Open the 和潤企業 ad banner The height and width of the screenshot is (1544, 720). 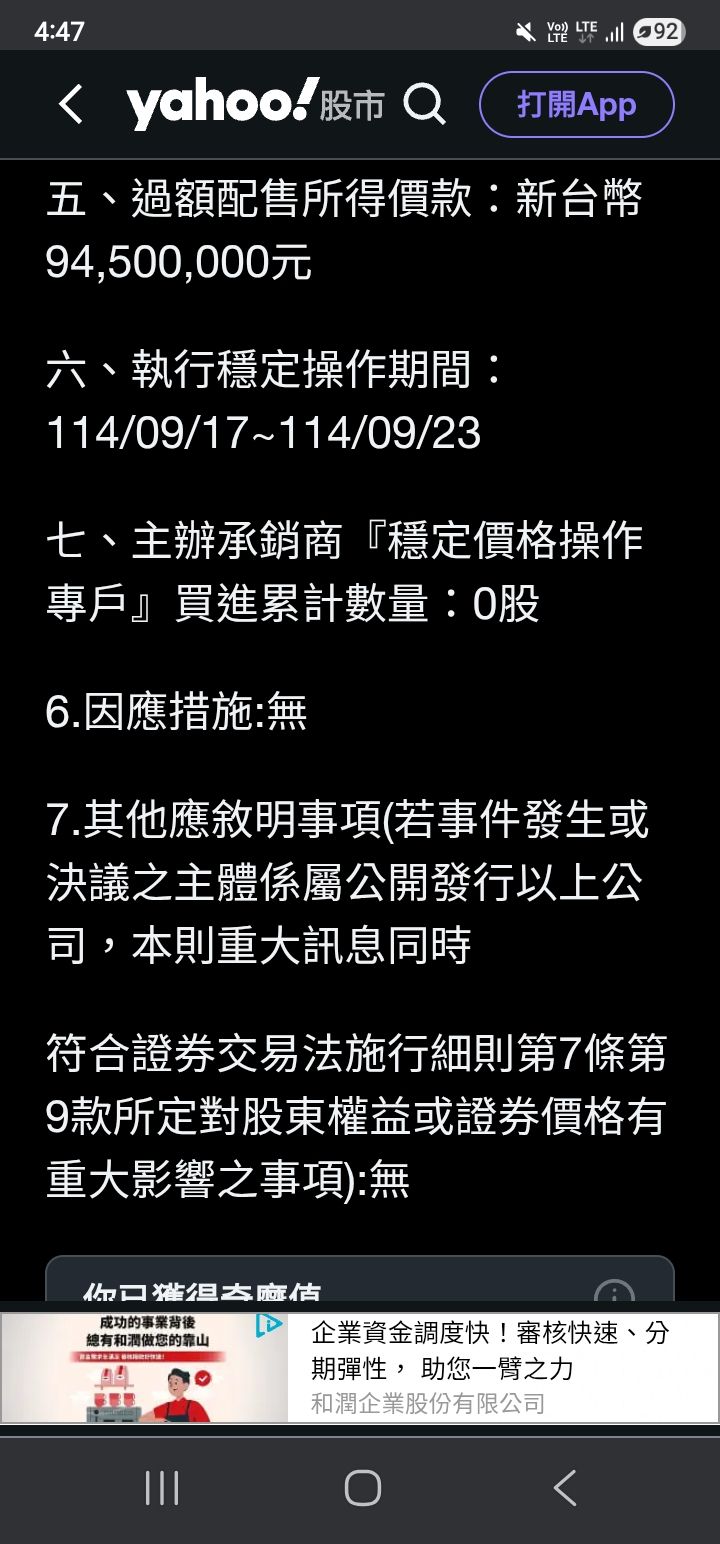360,1367
